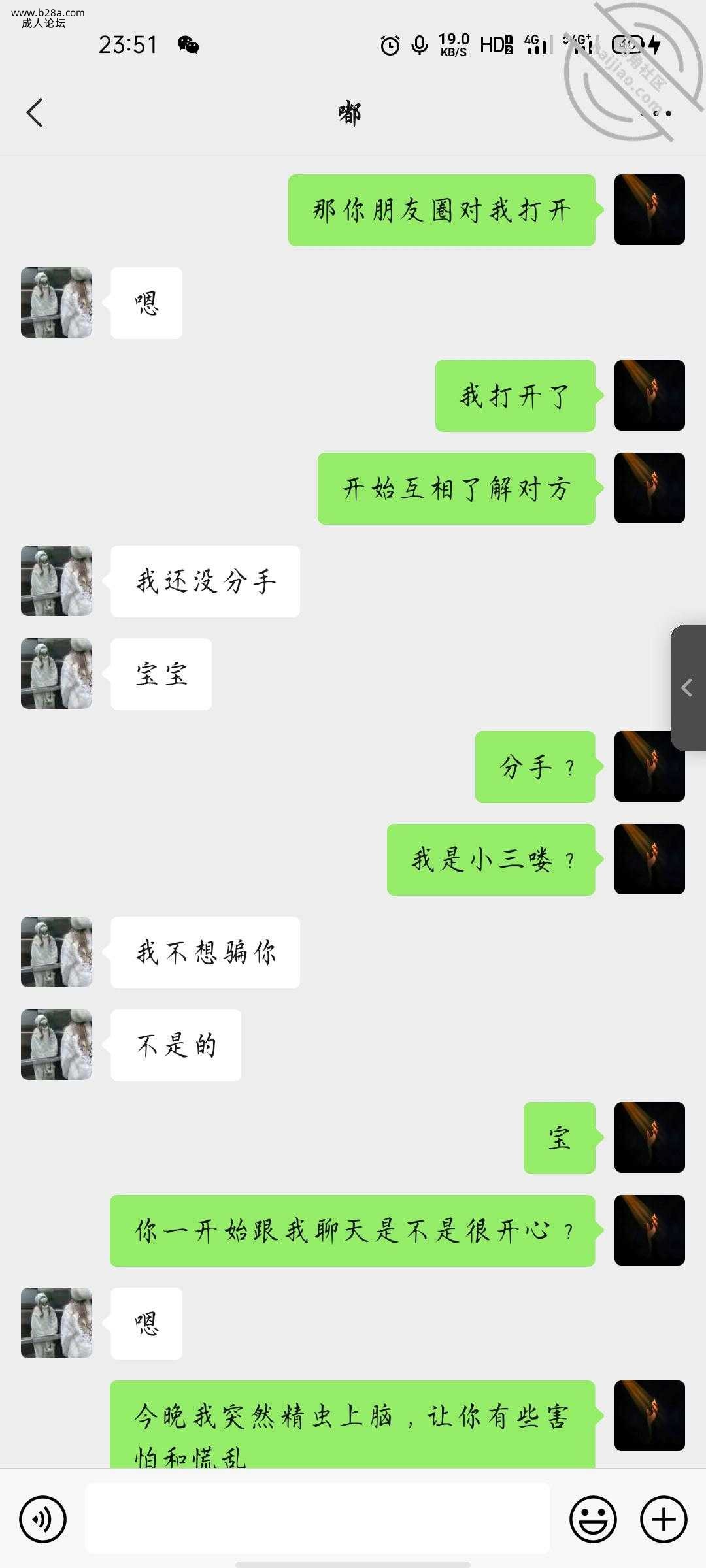
Task: Open the chat overflow menu
Action: tap(656, 113)
